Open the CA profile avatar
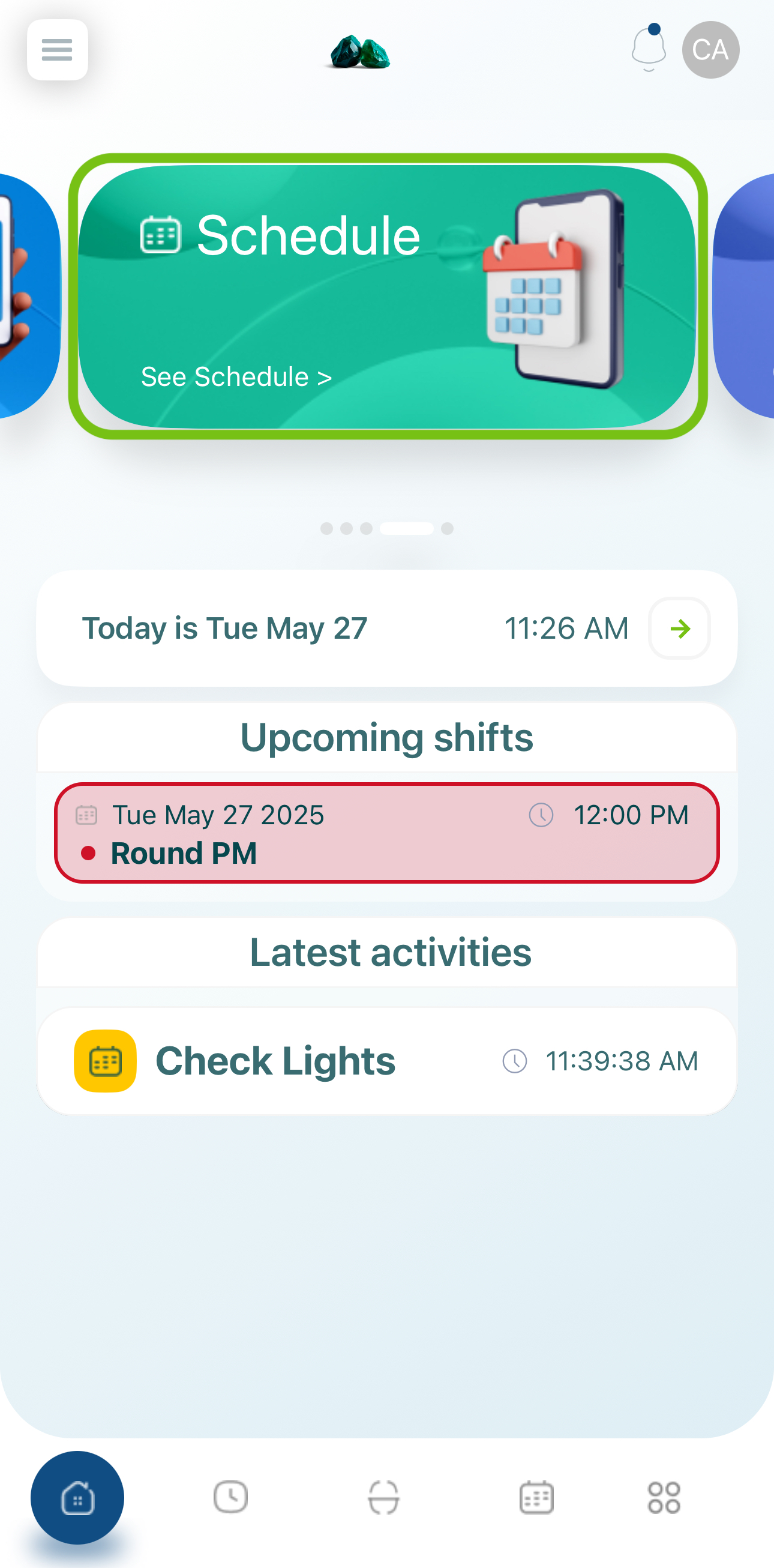The height and width of the screenshot is (1568, 774). coord(710,50)
